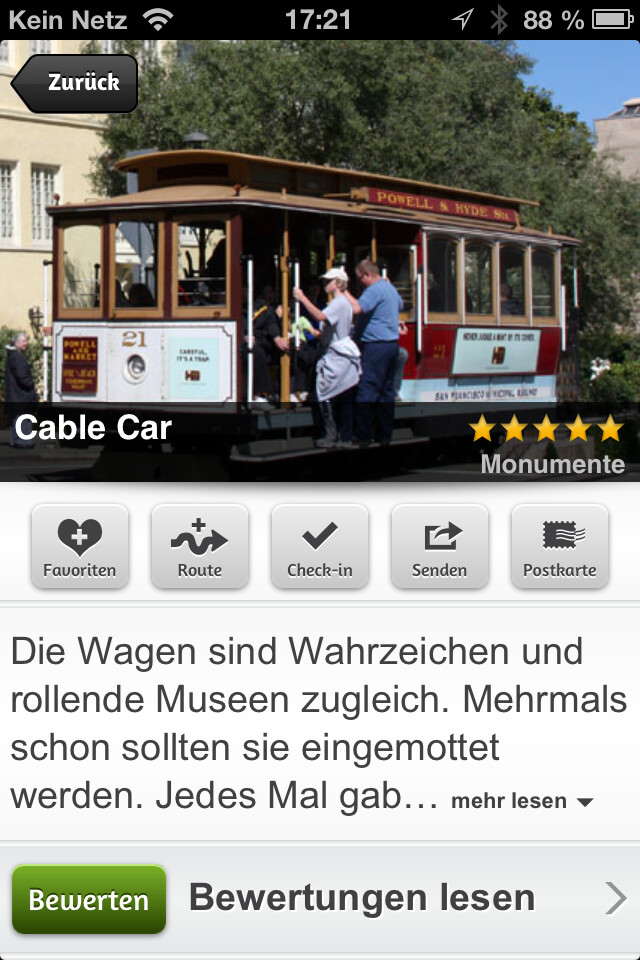Open Bewertungen lesen reviews
The image size is (640, 960).
click(400, 898)
